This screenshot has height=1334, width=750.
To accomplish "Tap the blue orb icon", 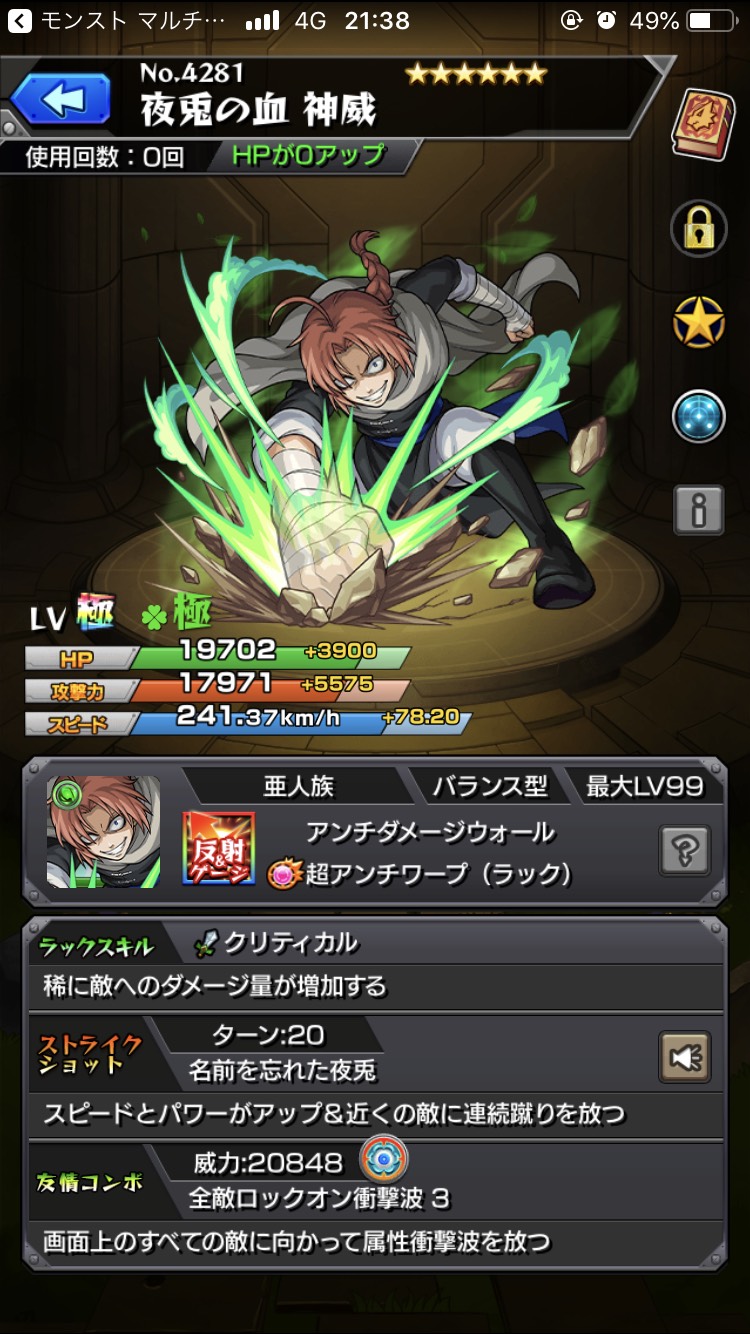I will (698, 416).
